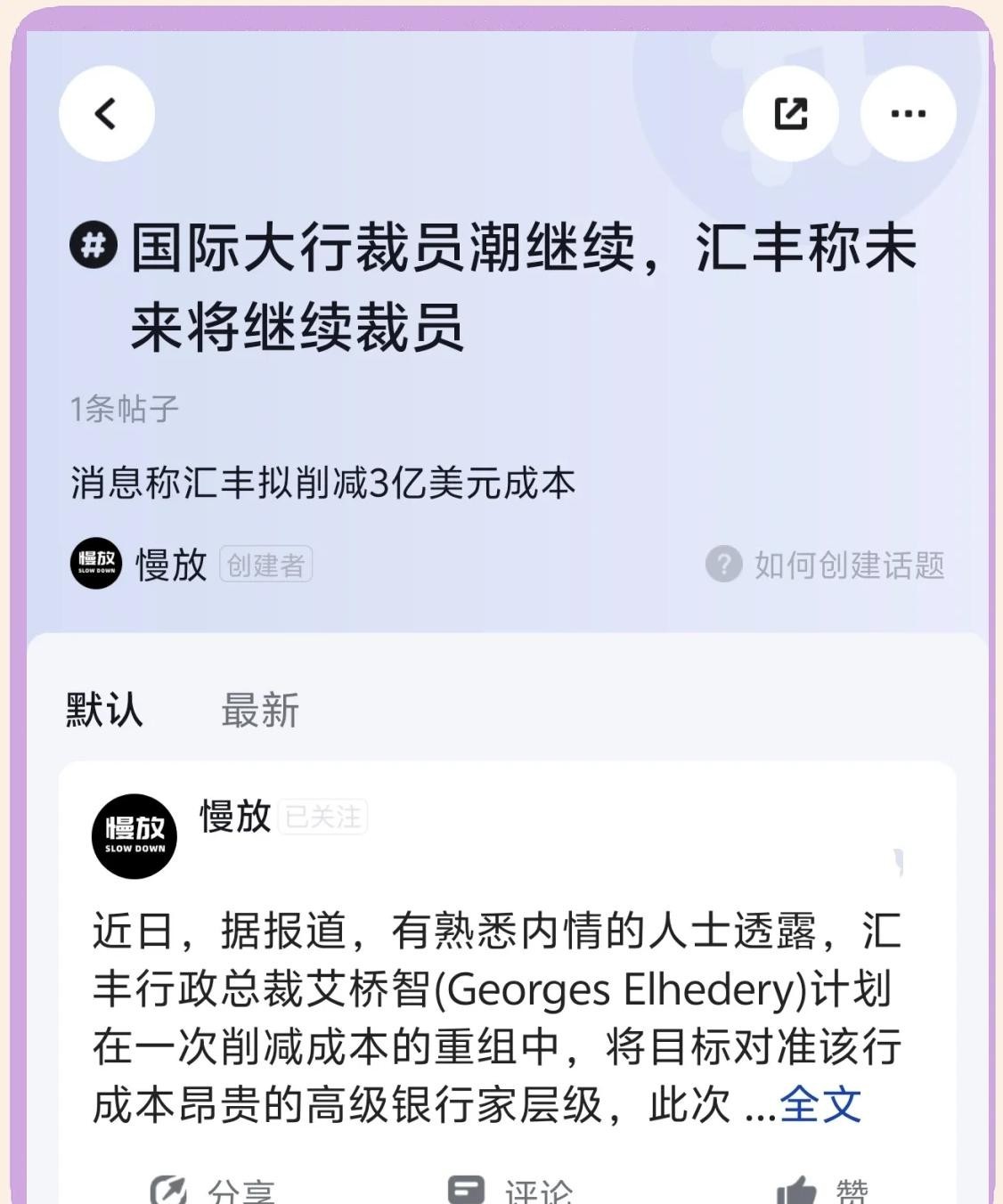The image size is (1003, 1204).
Task: Like 慢放's post with 赞
Action: 822,1191
